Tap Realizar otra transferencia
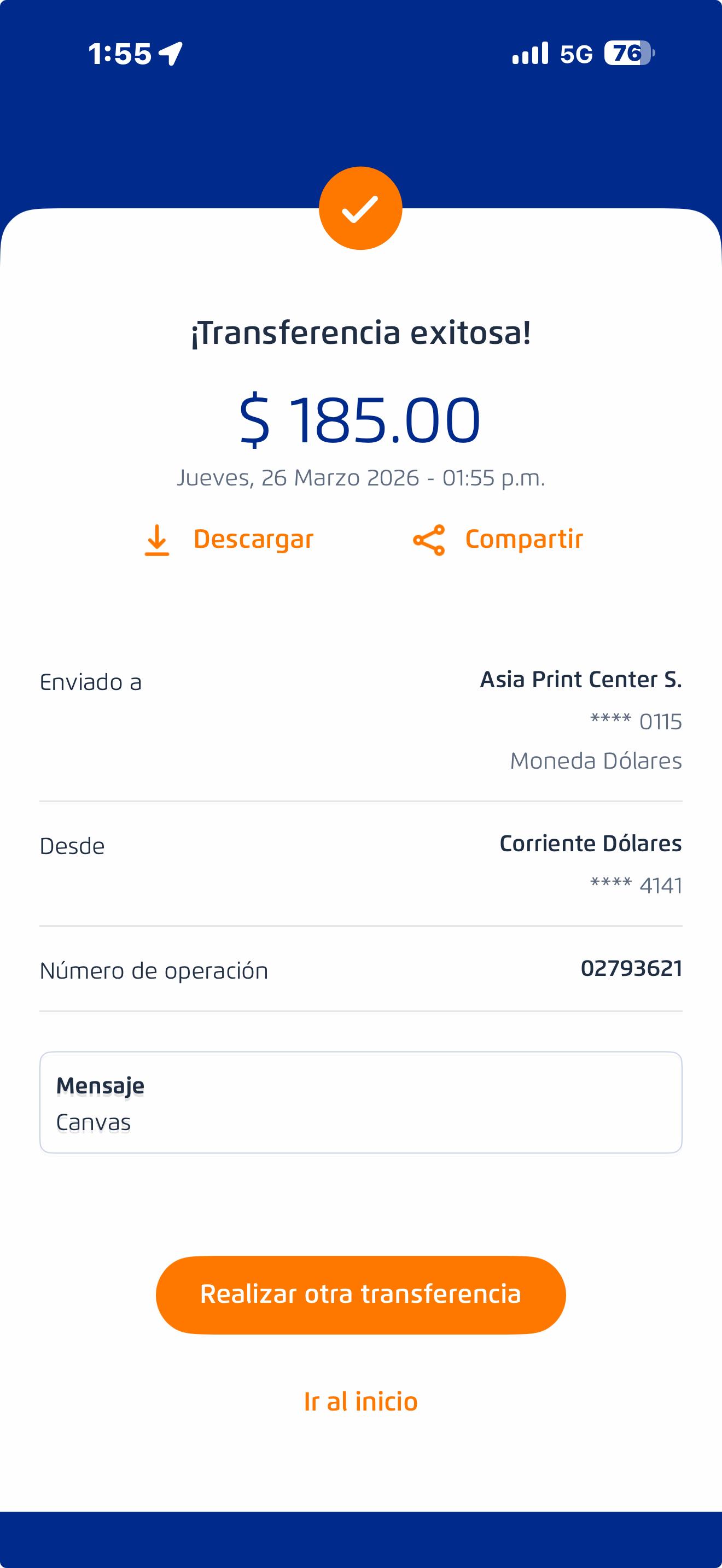722x1568 pixels. pyautogui.click(x=361, y=1294)
